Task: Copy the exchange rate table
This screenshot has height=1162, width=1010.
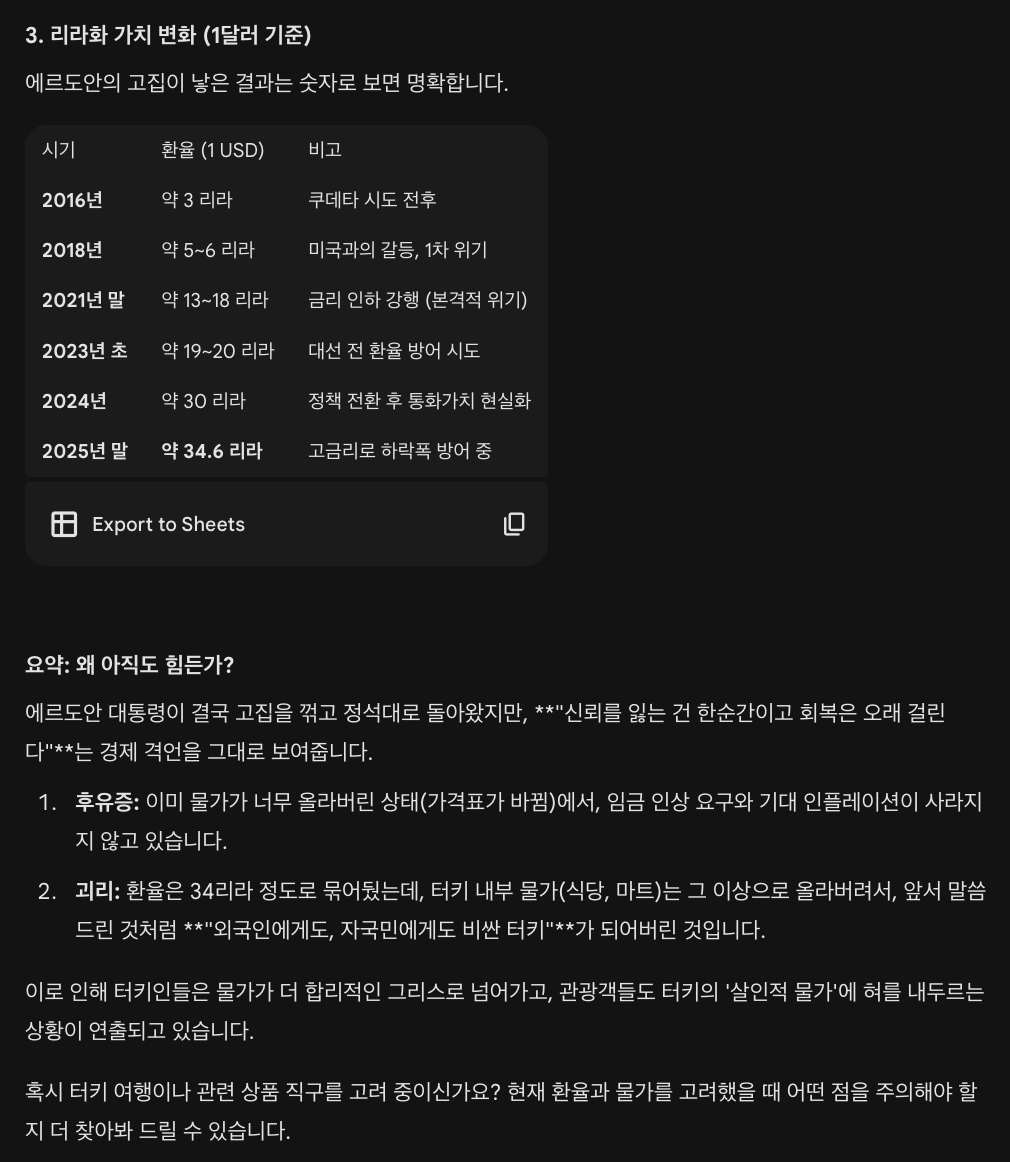Action: click(x=514, y=524)
